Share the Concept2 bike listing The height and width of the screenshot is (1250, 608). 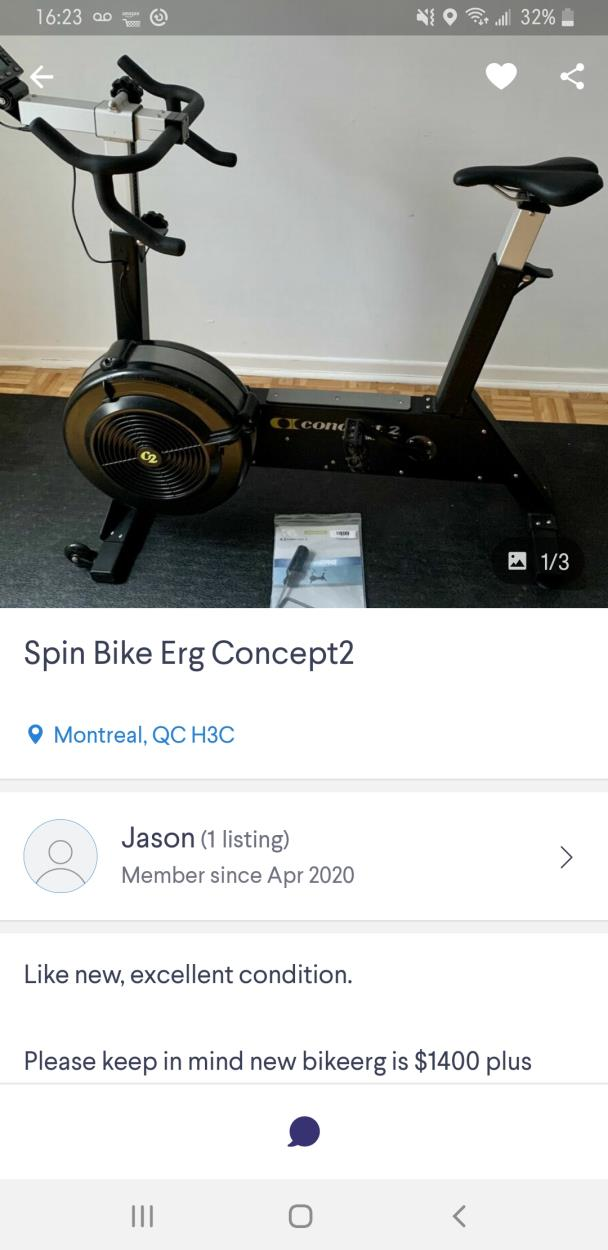point(572,77)
